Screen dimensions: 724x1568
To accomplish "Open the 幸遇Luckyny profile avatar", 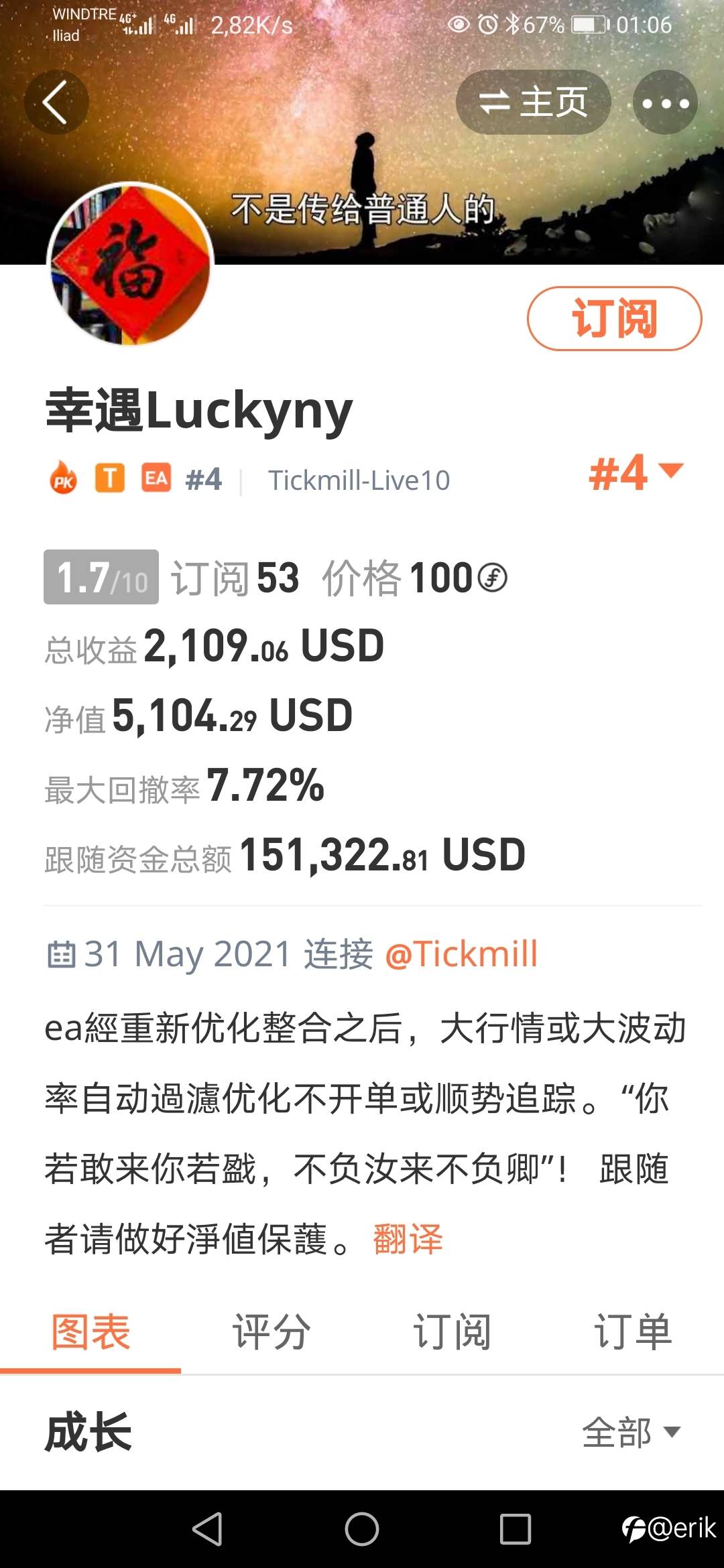I will coord(131,264).
